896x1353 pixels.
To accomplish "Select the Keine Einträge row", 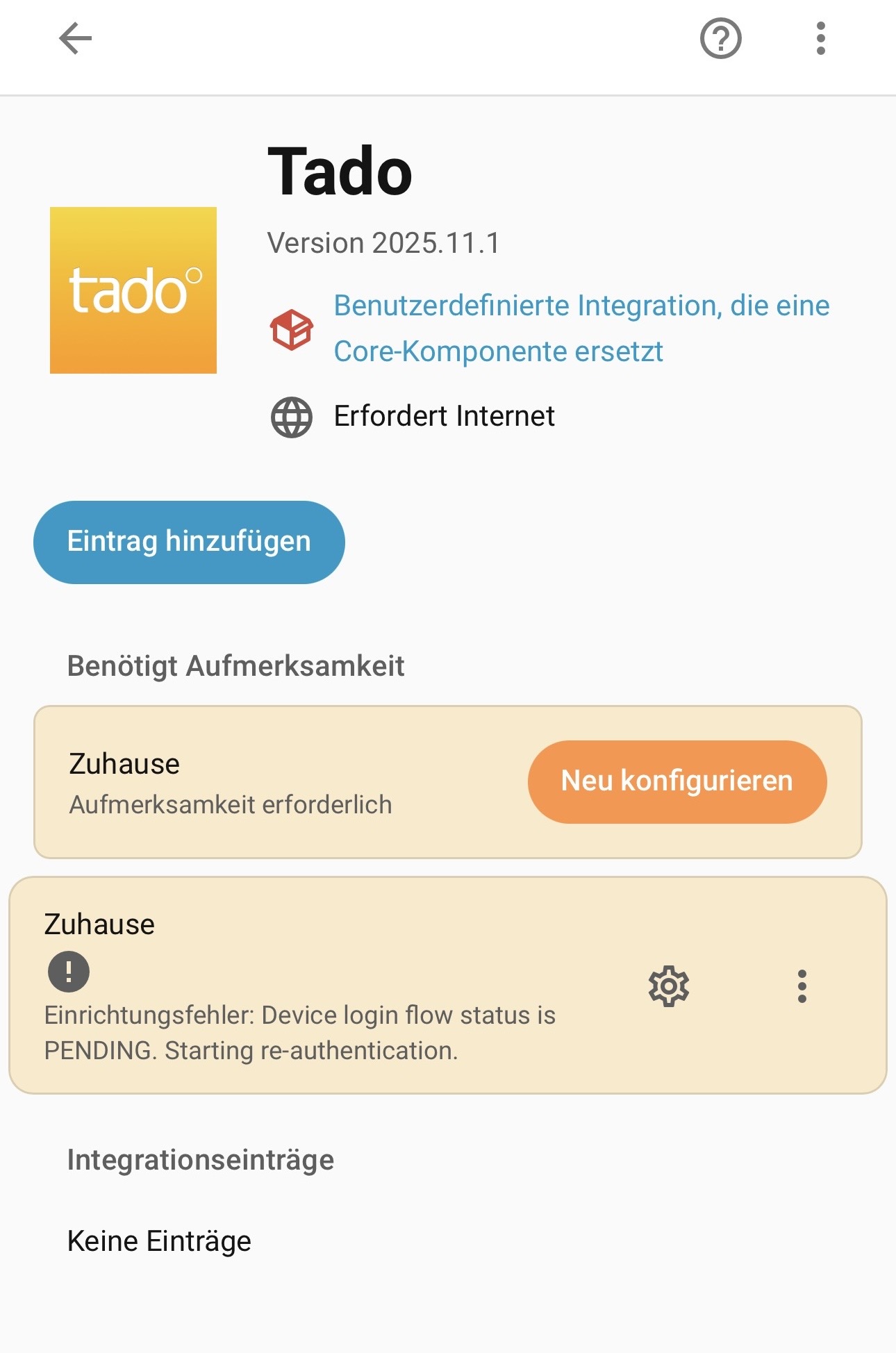I will pos(159,1242).
